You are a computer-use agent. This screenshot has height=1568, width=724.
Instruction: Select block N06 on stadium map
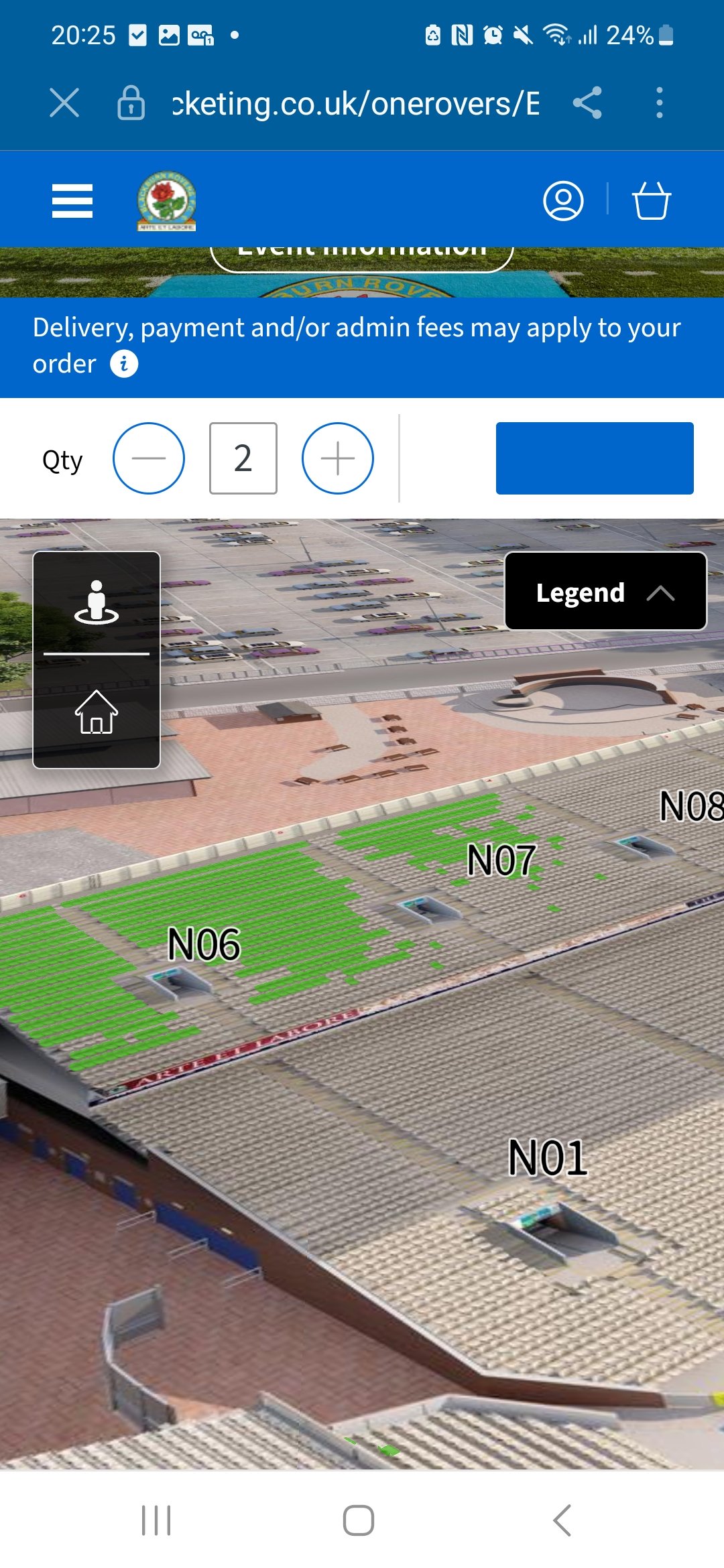204,945
